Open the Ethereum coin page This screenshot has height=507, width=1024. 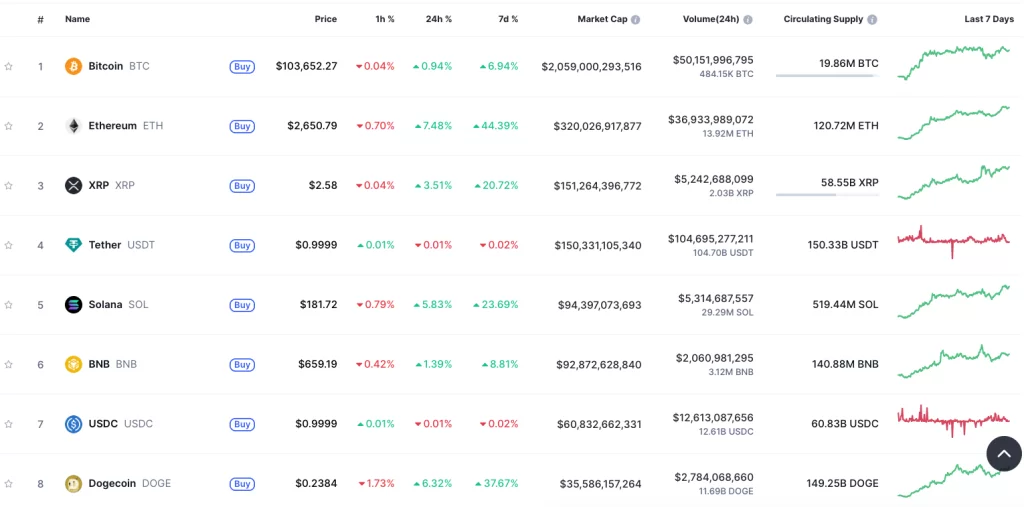coord(112,126)
